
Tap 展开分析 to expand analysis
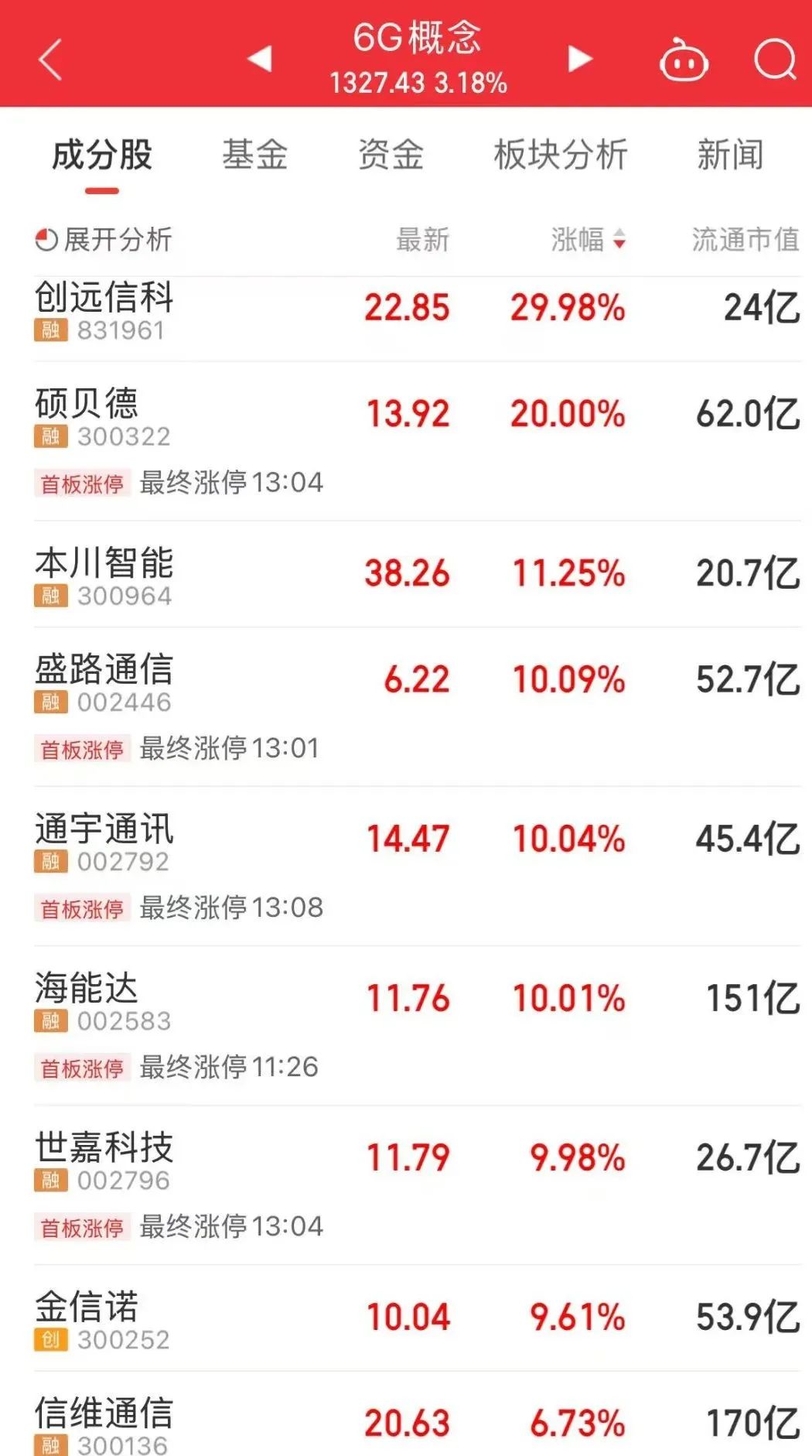click(104, 240)
